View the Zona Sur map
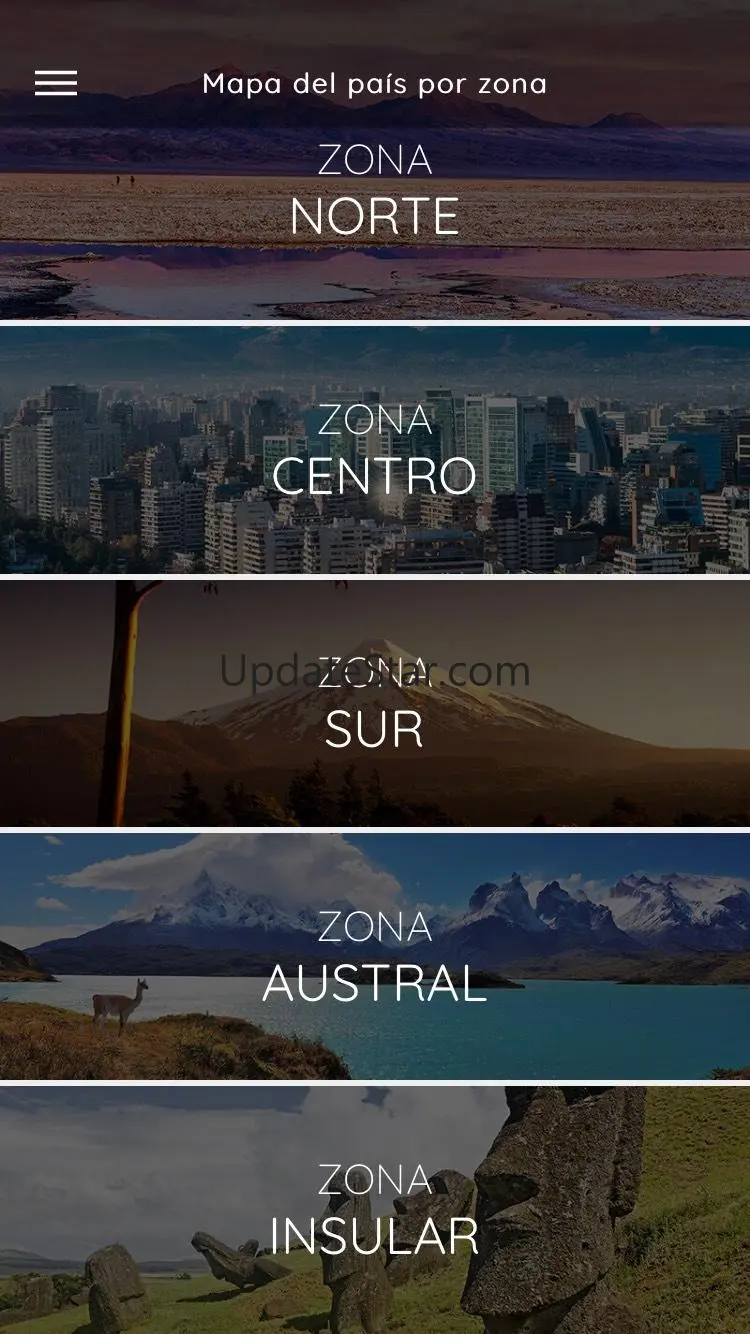 pos(375,705)
